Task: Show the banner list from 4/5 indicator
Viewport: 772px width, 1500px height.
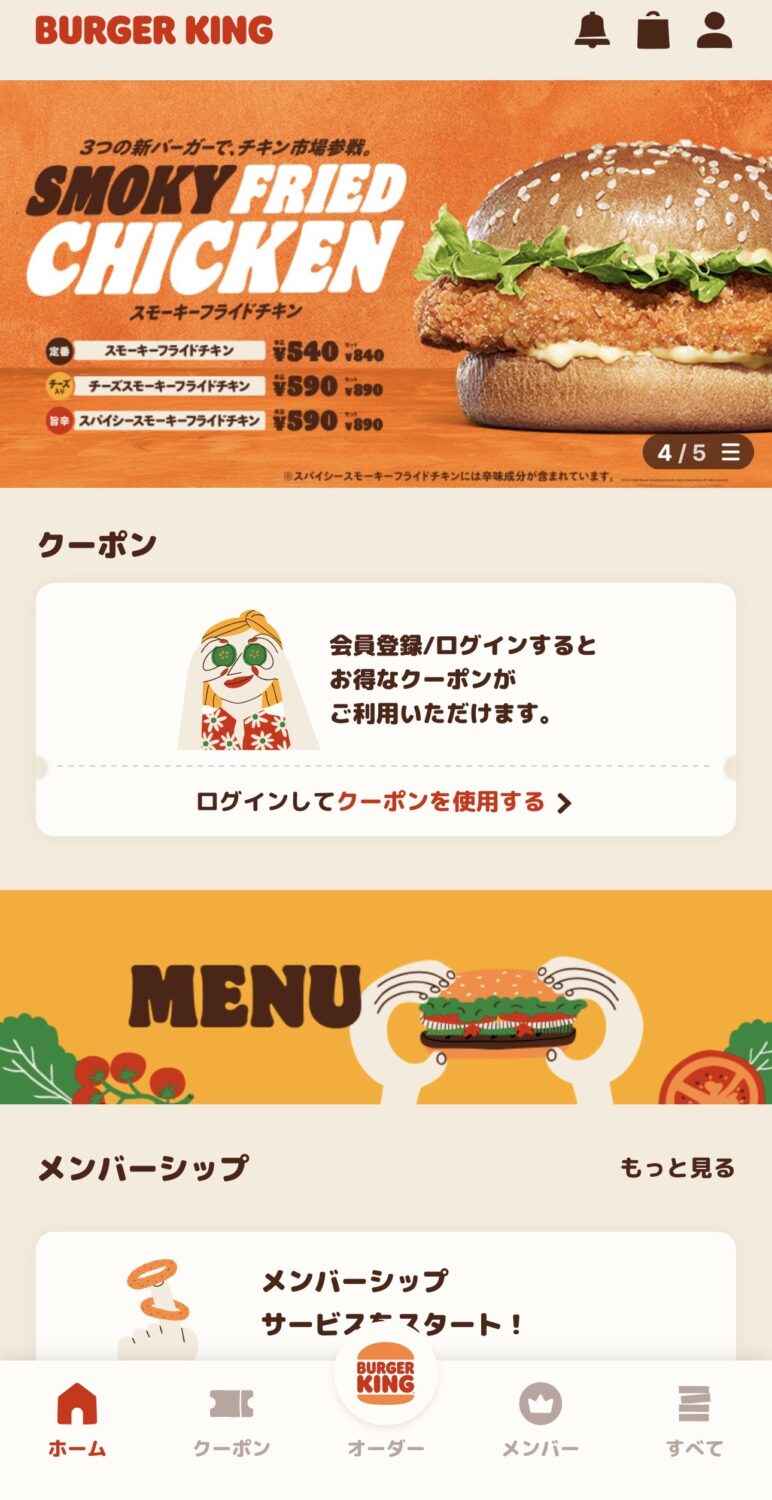Action: 698,453
